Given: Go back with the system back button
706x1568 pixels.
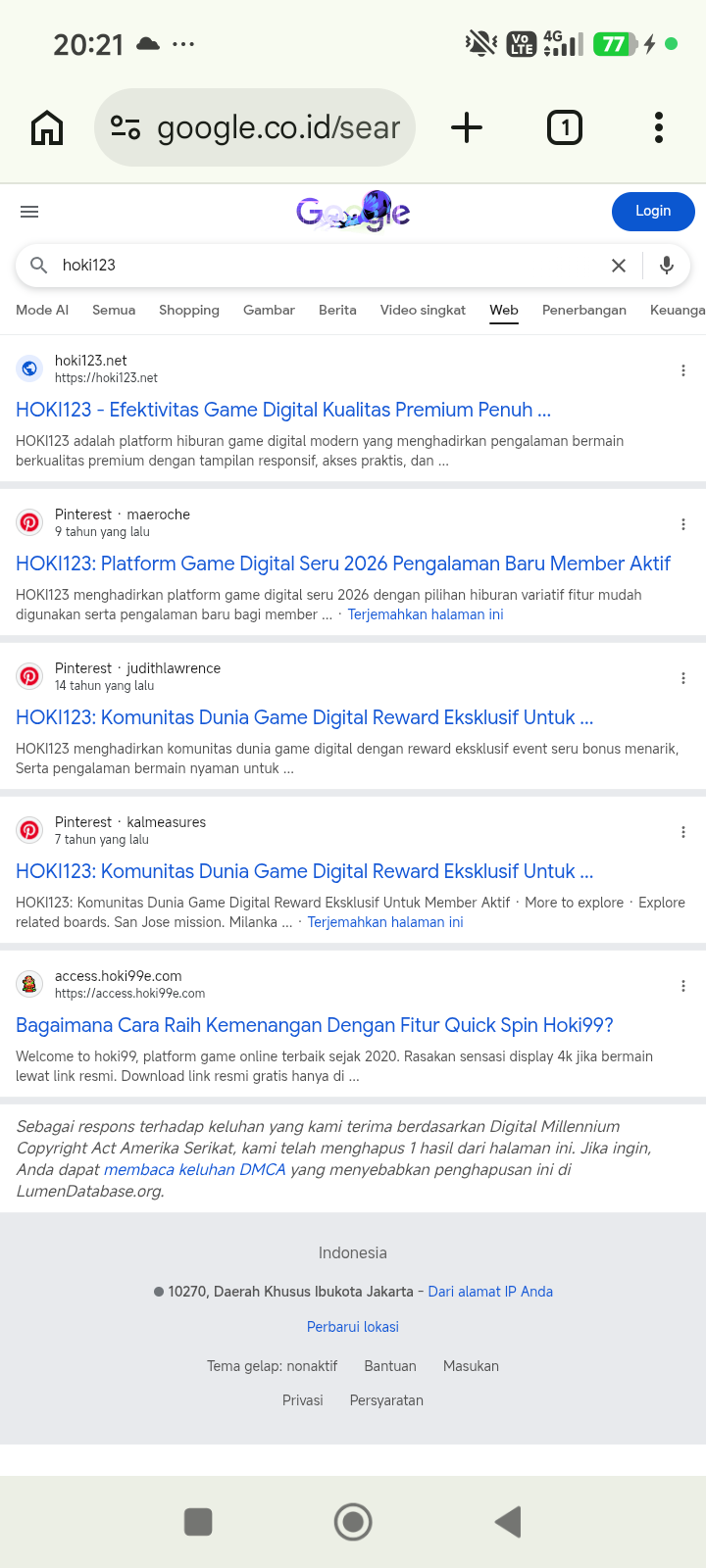Looking at the screenshot, I should click(508, 1522).
